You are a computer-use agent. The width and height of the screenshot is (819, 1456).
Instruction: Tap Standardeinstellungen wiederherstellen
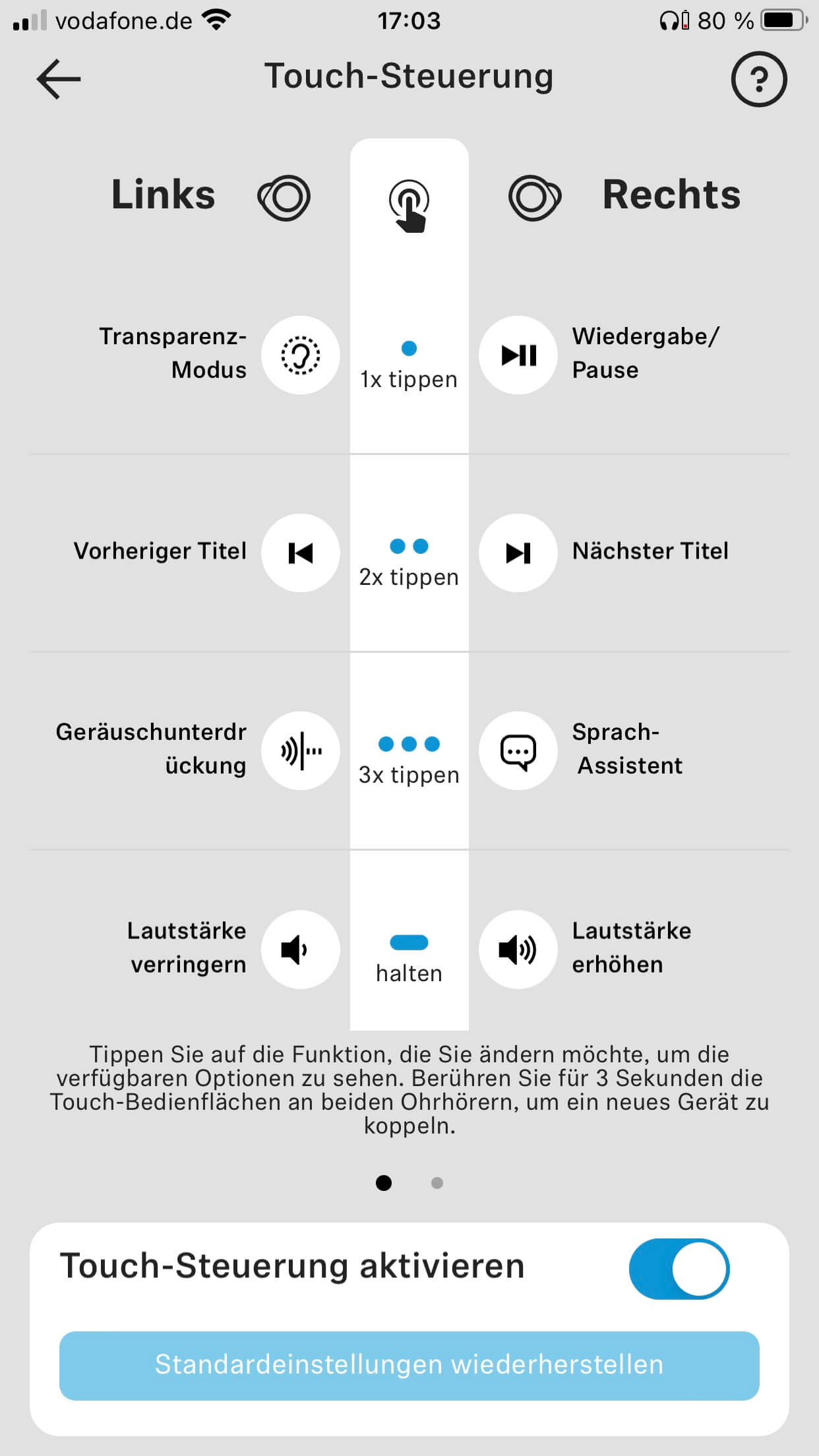pyautogui.click(x=409, y=1365)
